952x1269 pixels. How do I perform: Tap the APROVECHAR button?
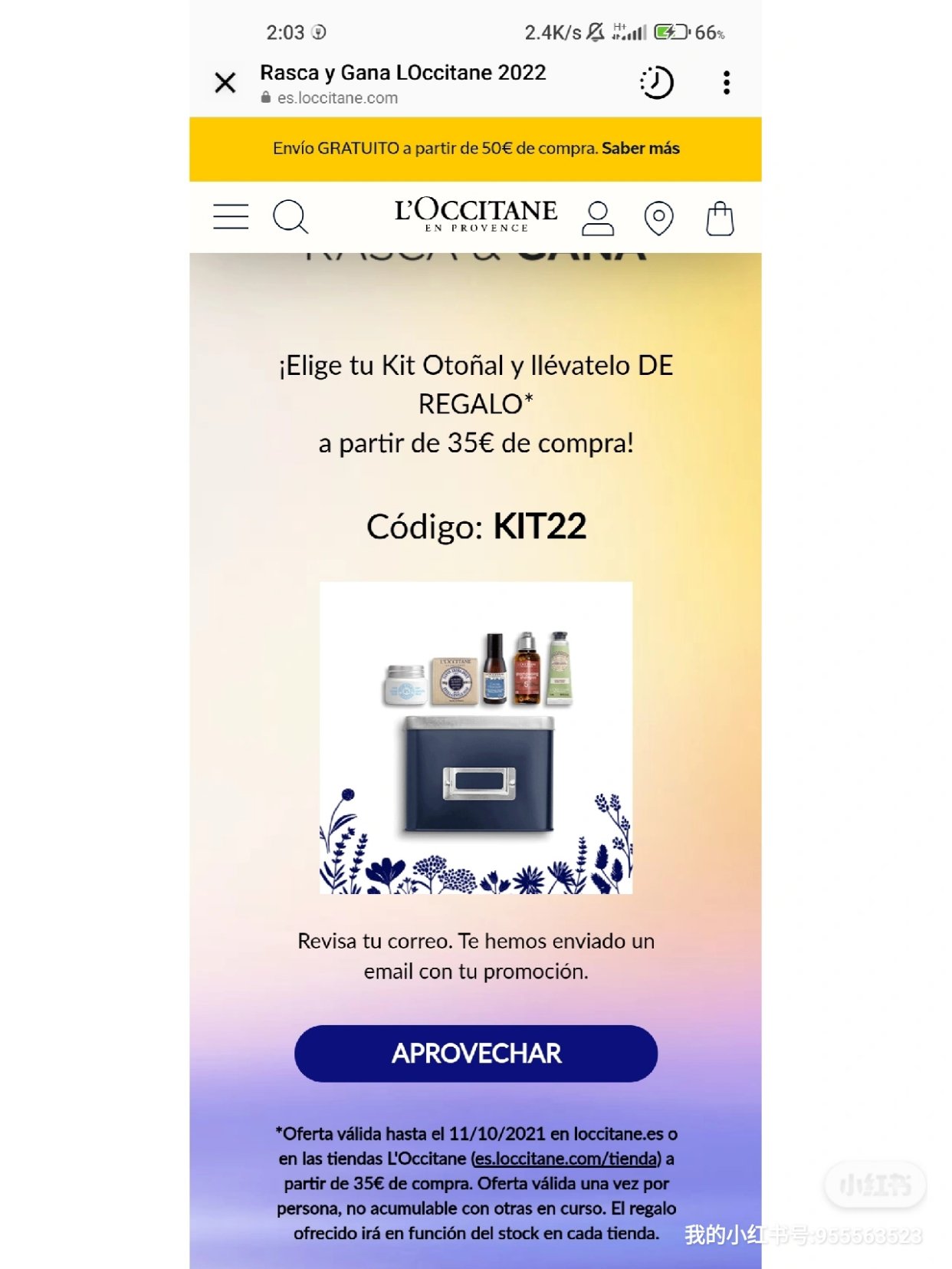pos(476,1054)
